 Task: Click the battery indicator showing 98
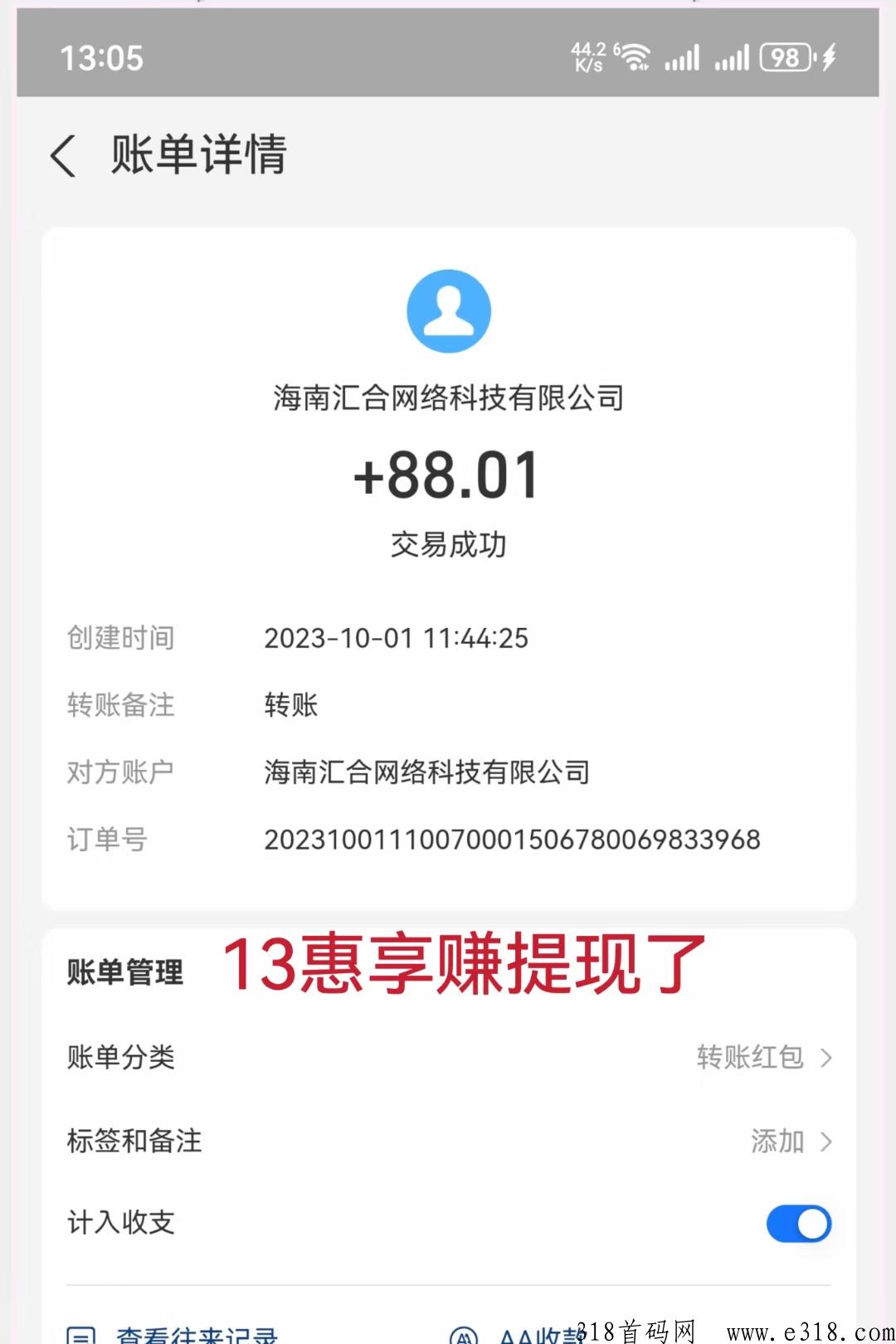[x=783, y=58]
